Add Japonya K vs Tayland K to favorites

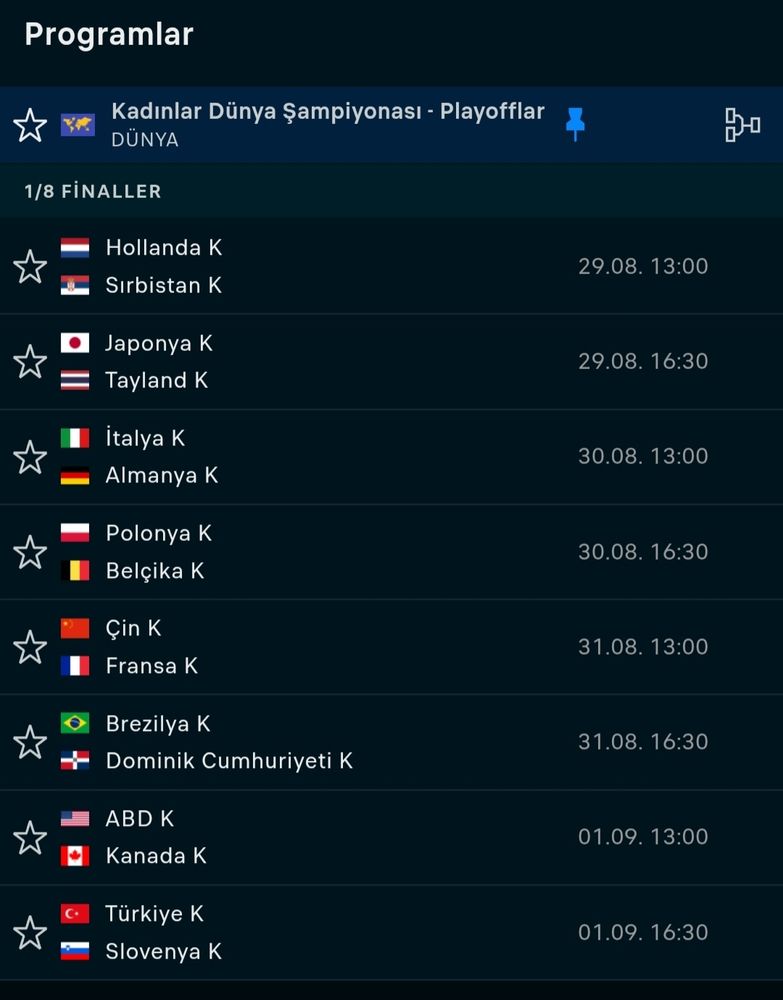point(30,362)
